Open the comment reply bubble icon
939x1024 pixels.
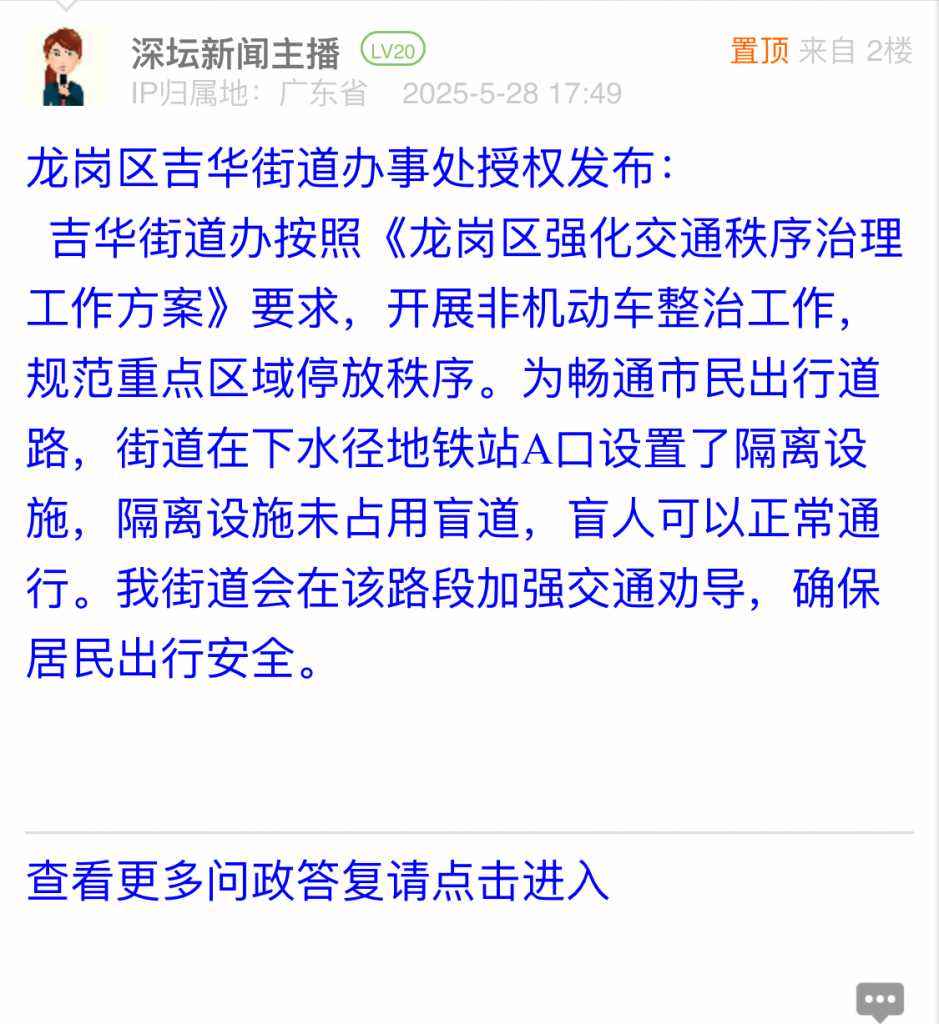[880, 998]
